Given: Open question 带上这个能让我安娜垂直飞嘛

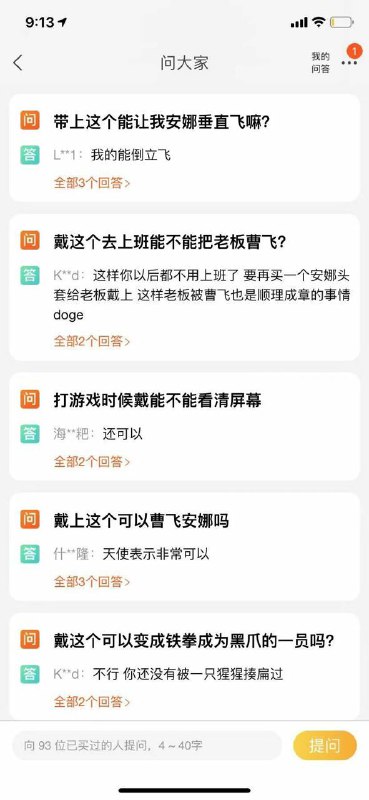Looking at the screenshot, I should 162,122.
